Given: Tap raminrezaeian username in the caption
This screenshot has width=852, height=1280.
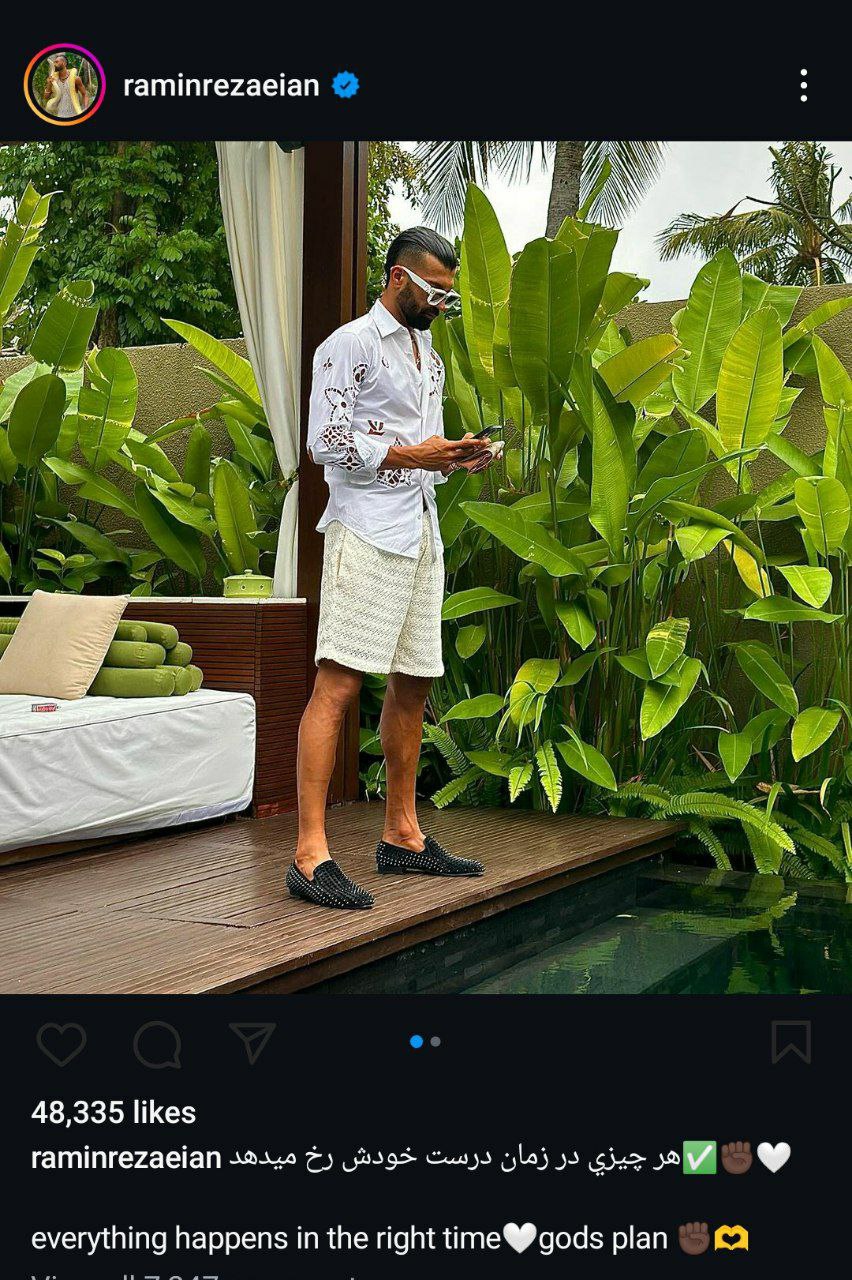Looking at the screenshot, I should click(126, 1158).
